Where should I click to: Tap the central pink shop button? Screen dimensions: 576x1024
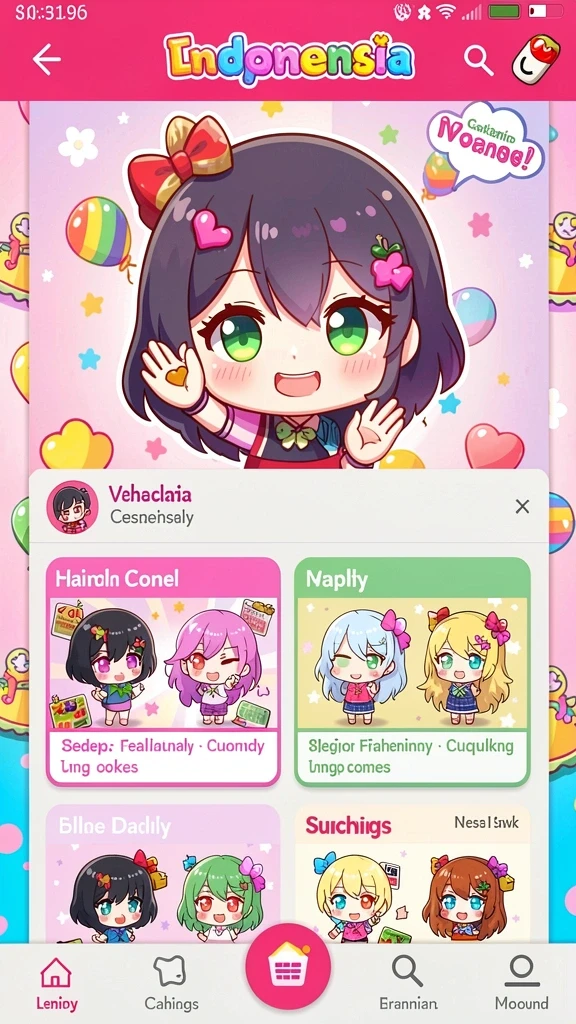[288, 966]
